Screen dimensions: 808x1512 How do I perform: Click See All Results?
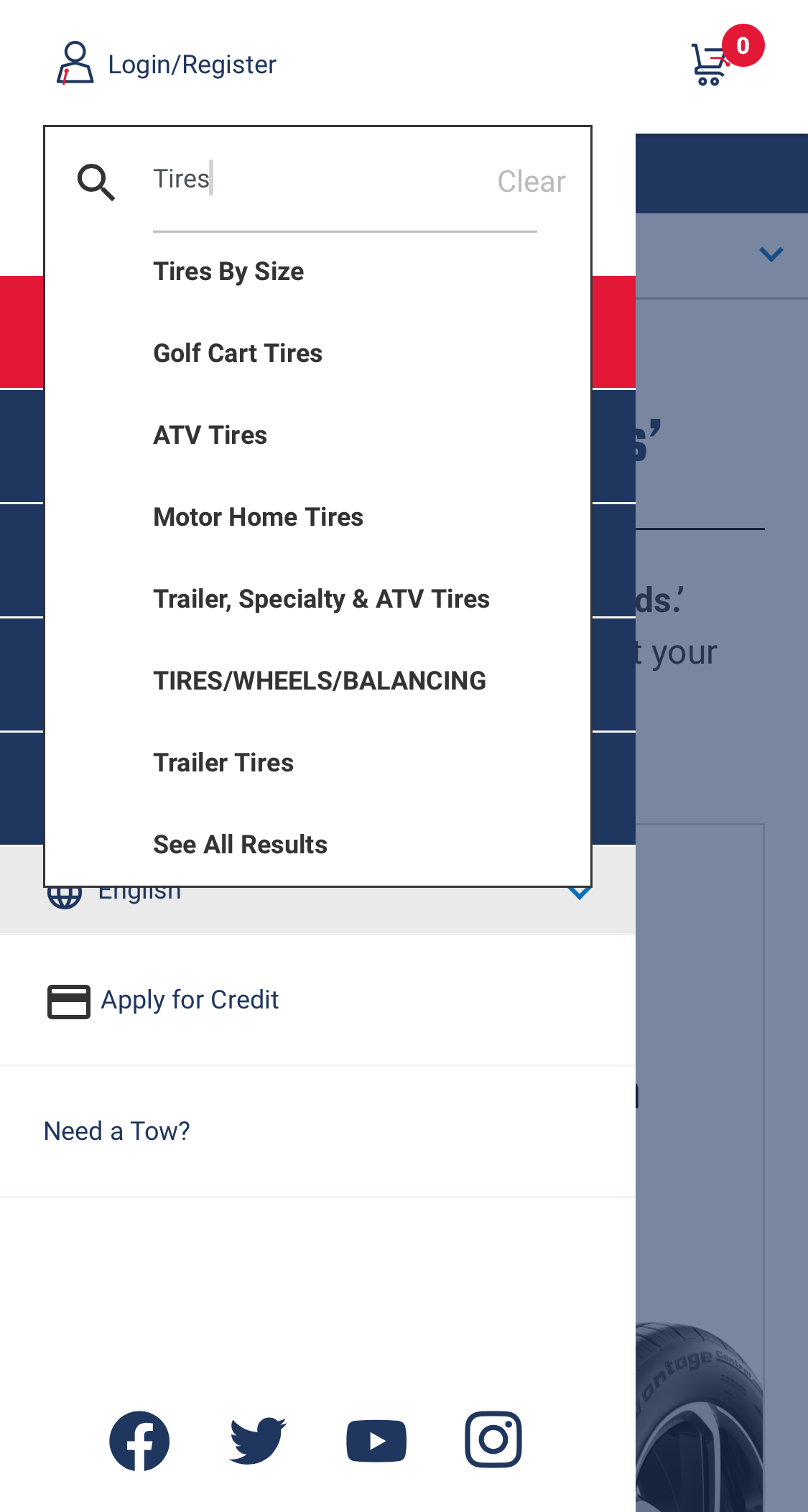pos(239,844)
